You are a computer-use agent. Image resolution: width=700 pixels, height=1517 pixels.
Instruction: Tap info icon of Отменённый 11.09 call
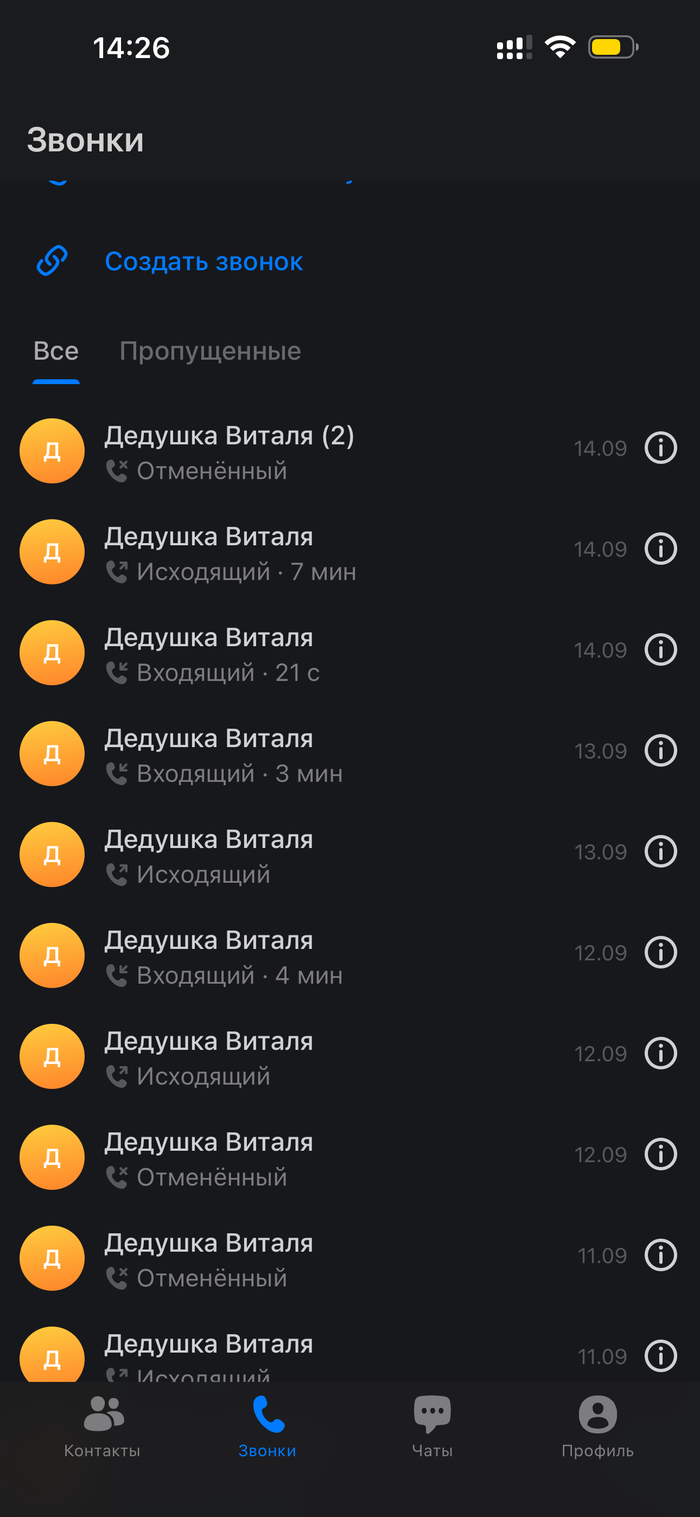pyautogui.click(x=660, y=1256)
